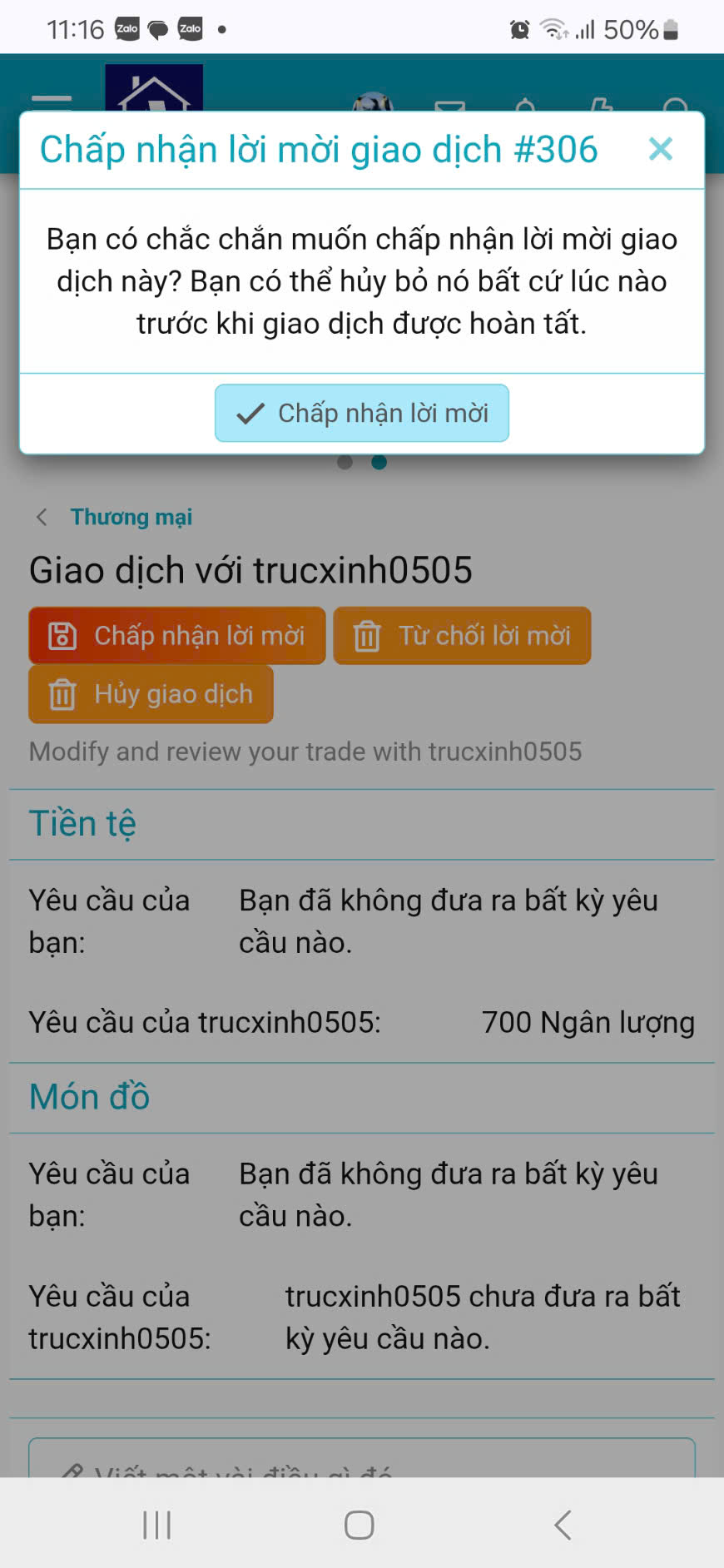Go to the home screen

[360, 1525]
